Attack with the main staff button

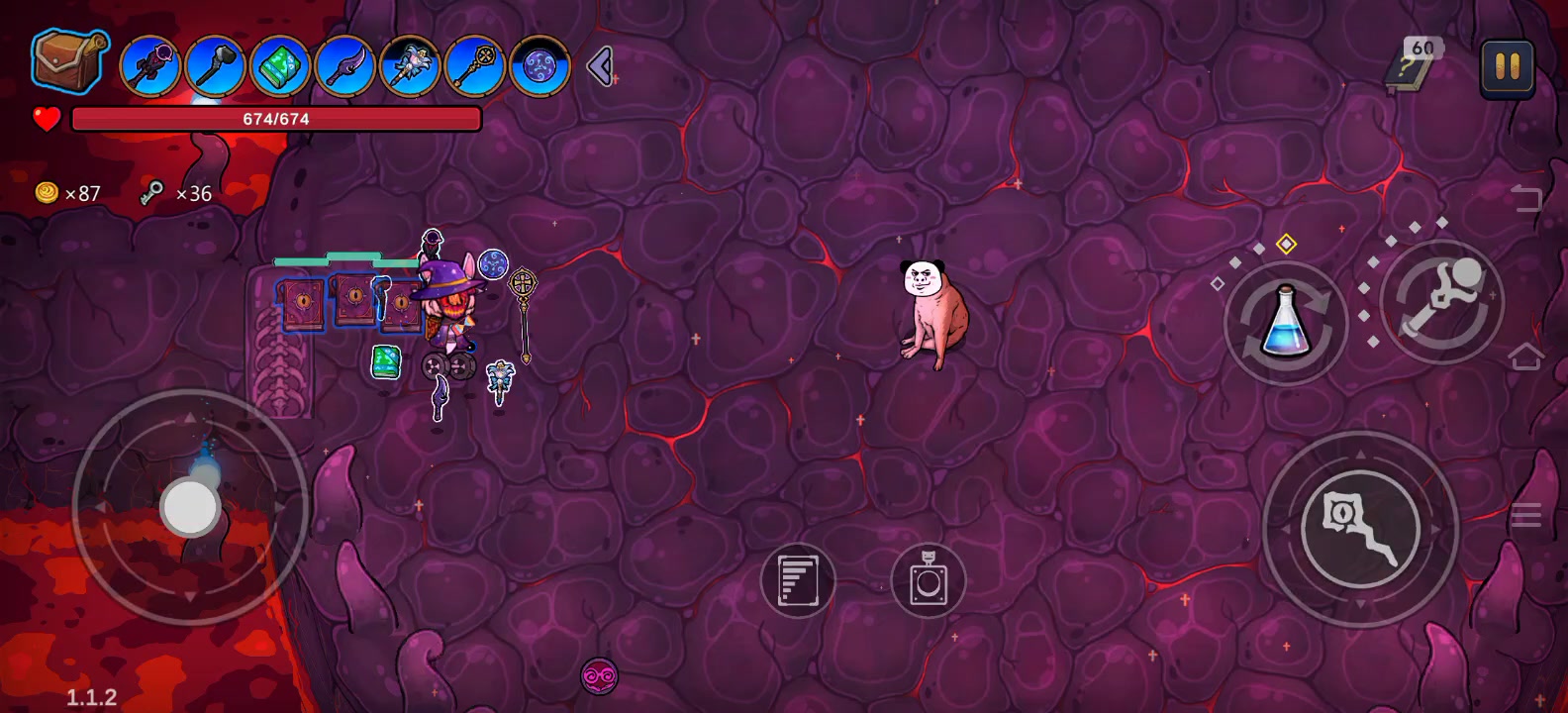pos(1360,529)
